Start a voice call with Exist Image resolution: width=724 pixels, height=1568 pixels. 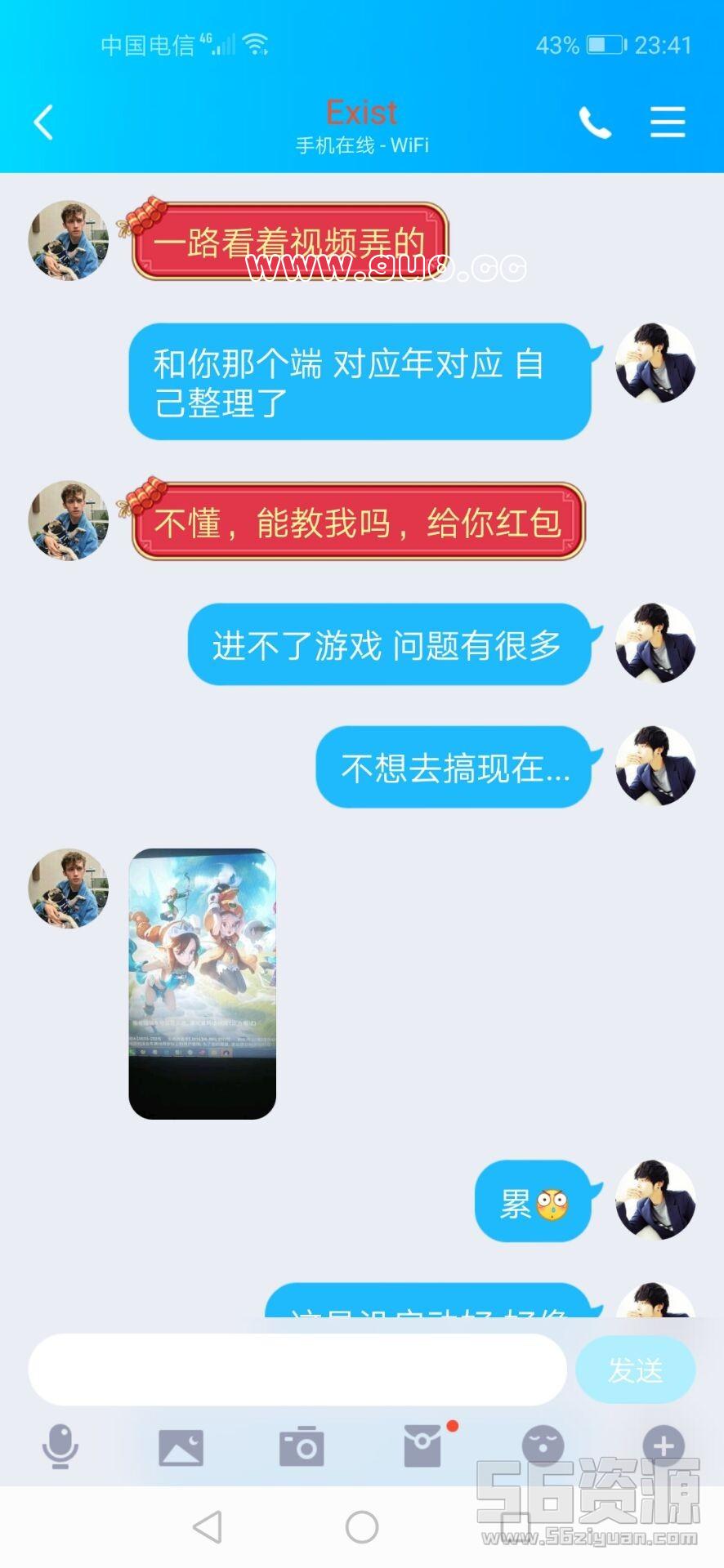[595, 123]
